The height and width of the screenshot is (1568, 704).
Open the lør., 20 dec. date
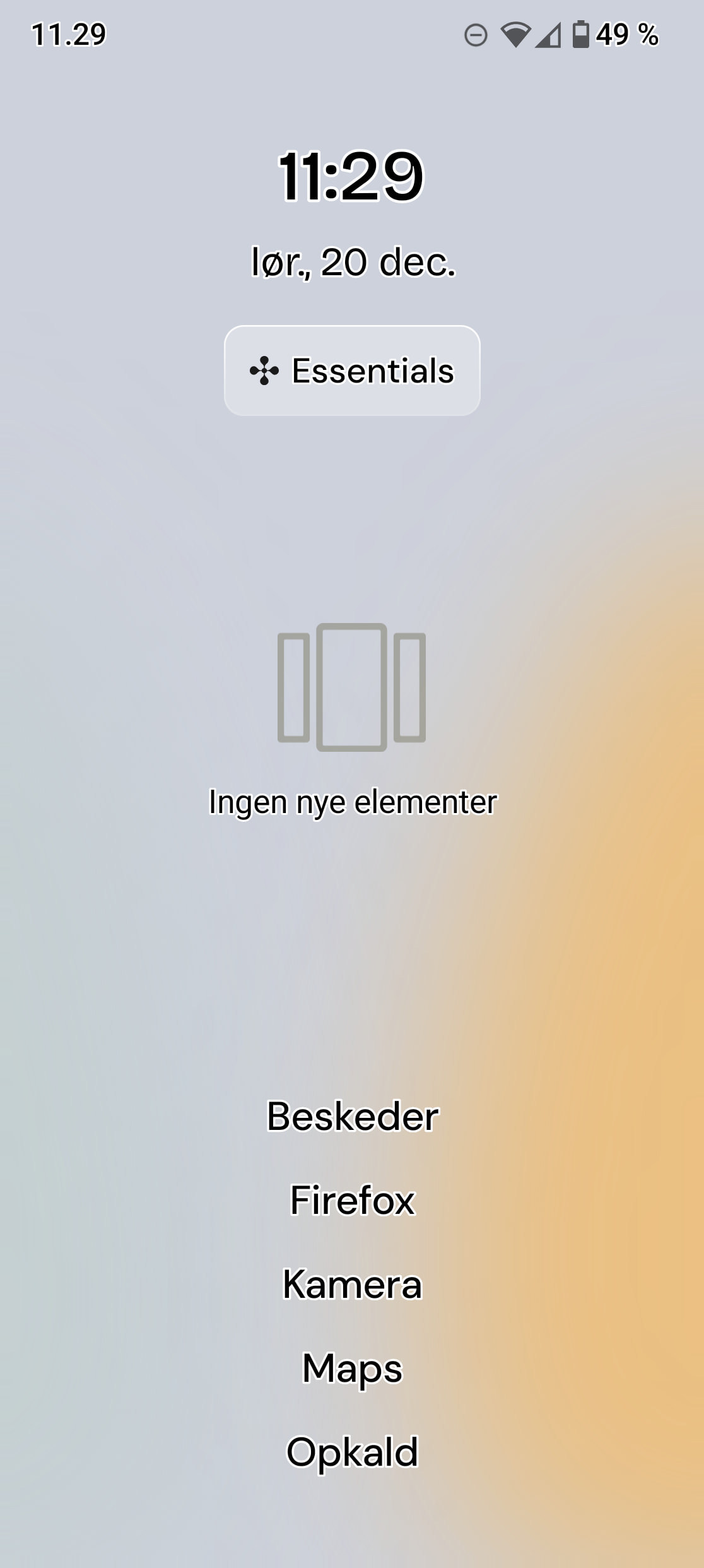coord(353,262)
